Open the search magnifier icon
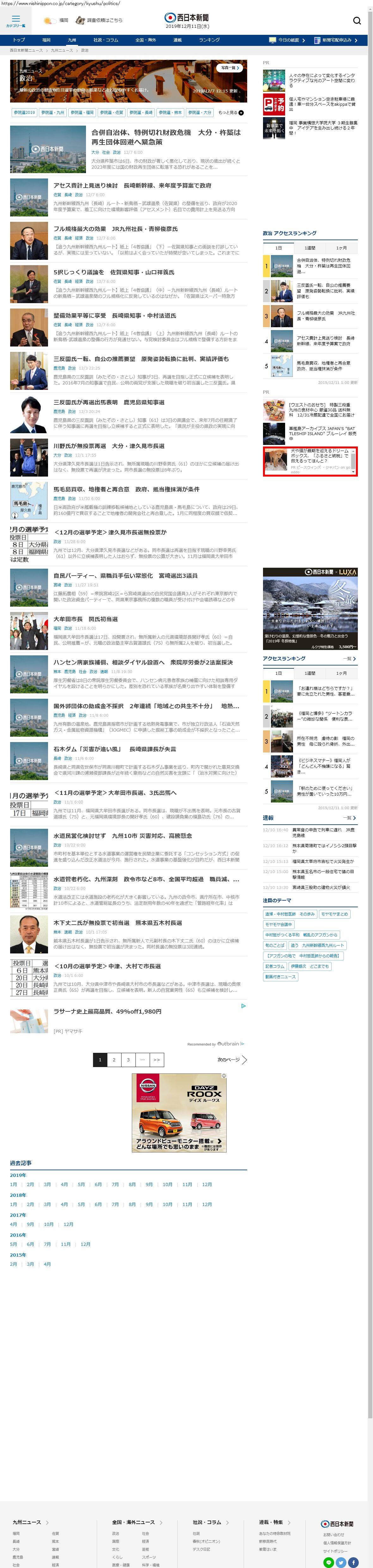The image size is (373, 1568). [357, 21]
